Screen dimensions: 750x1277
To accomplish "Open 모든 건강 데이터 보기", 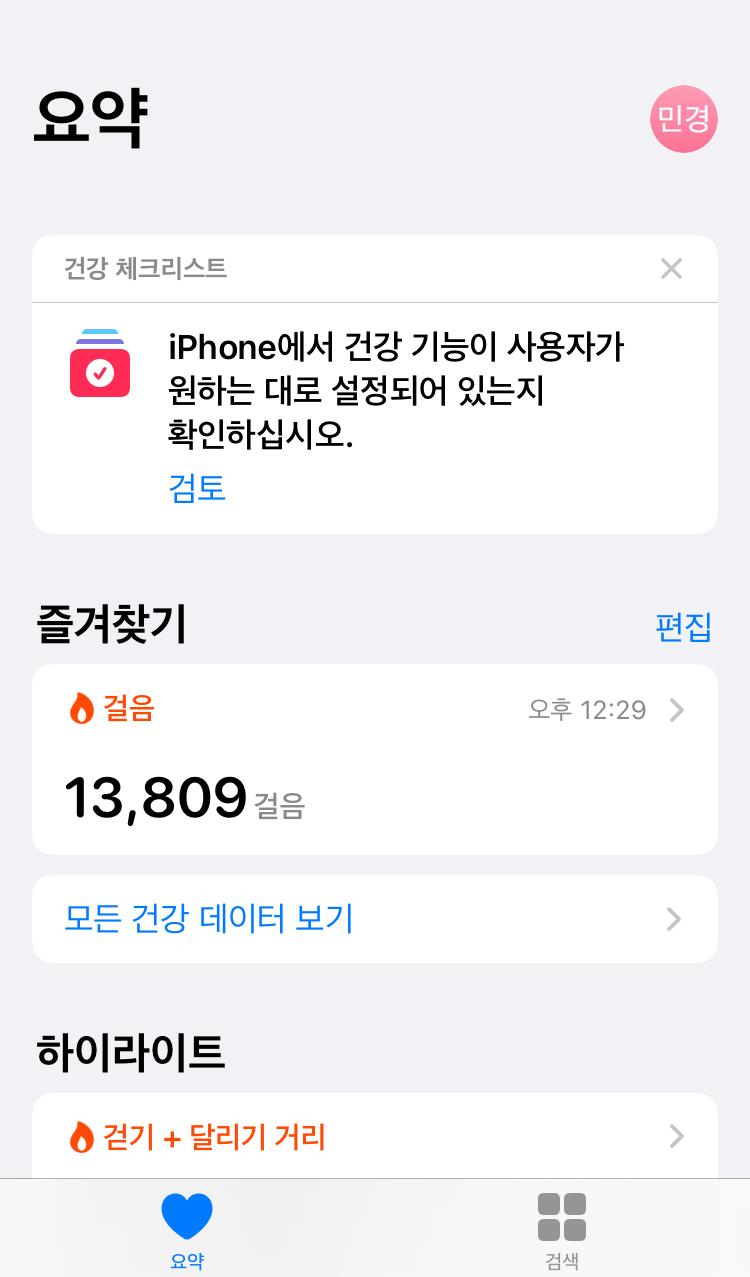I will (x=374, y=919).
